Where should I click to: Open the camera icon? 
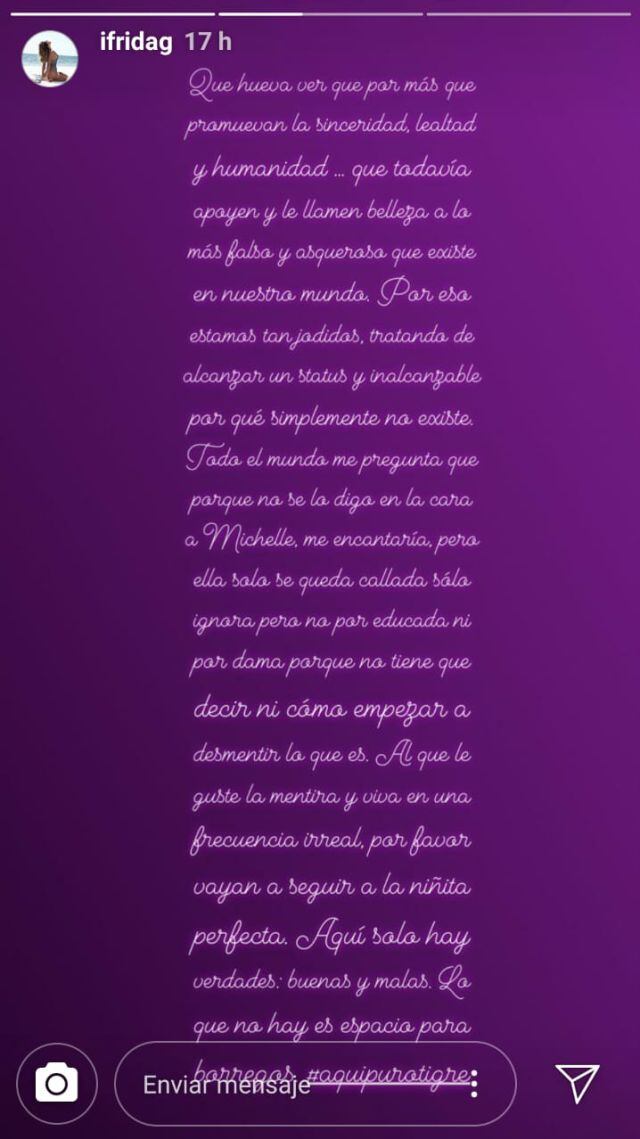click(x=57, y=1084)
